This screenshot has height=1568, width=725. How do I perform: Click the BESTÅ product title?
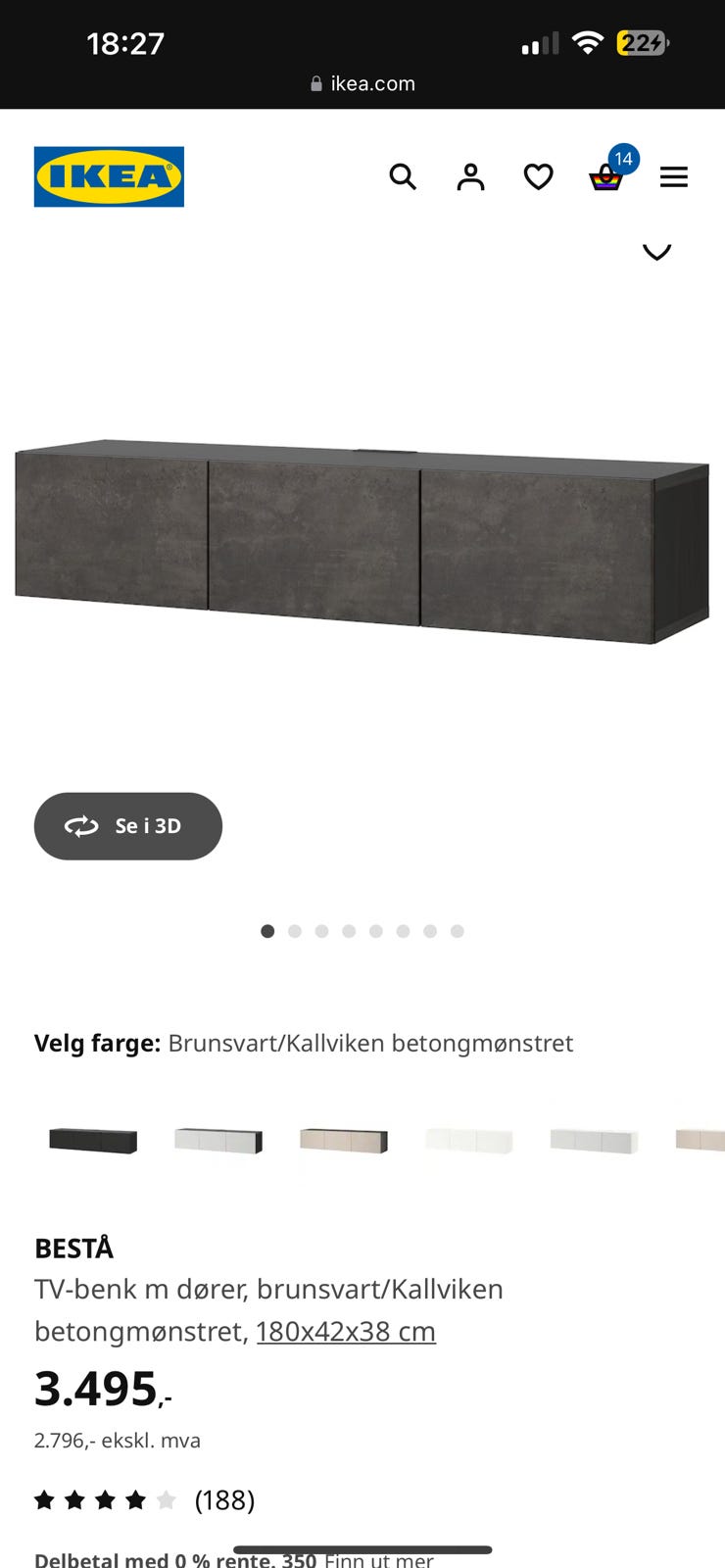point(73,1248)
